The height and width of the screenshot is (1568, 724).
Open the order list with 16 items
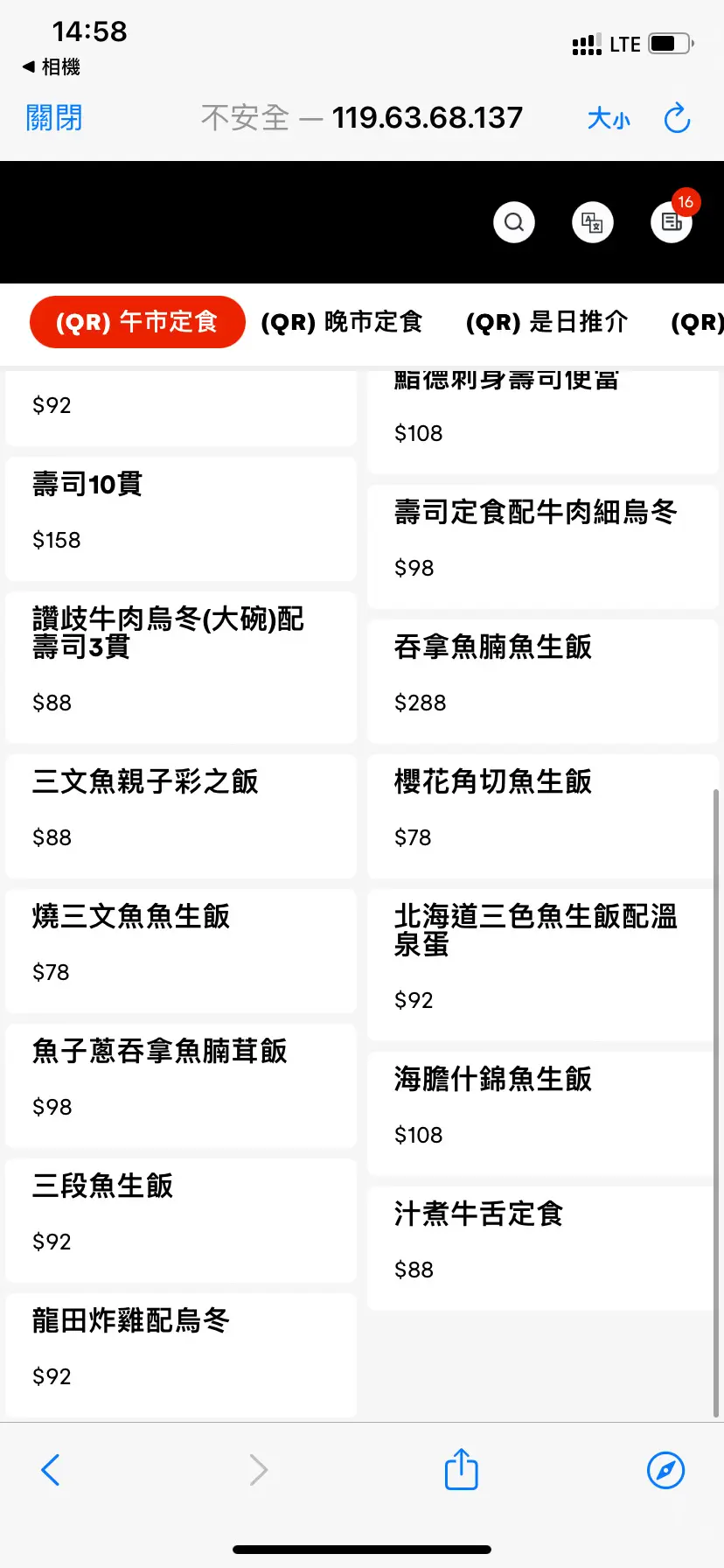coord(672,222)
